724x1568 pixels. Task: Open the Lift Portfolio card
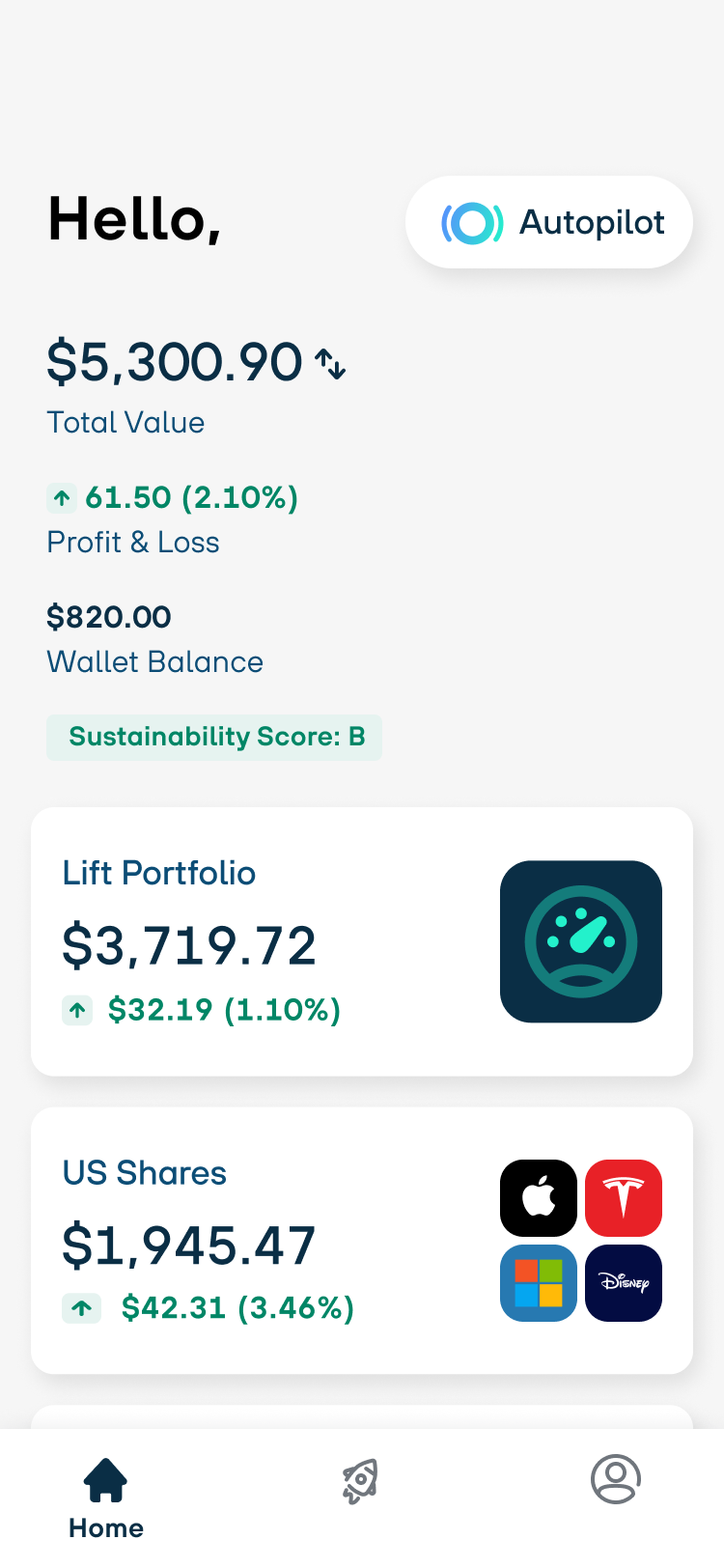362,941
